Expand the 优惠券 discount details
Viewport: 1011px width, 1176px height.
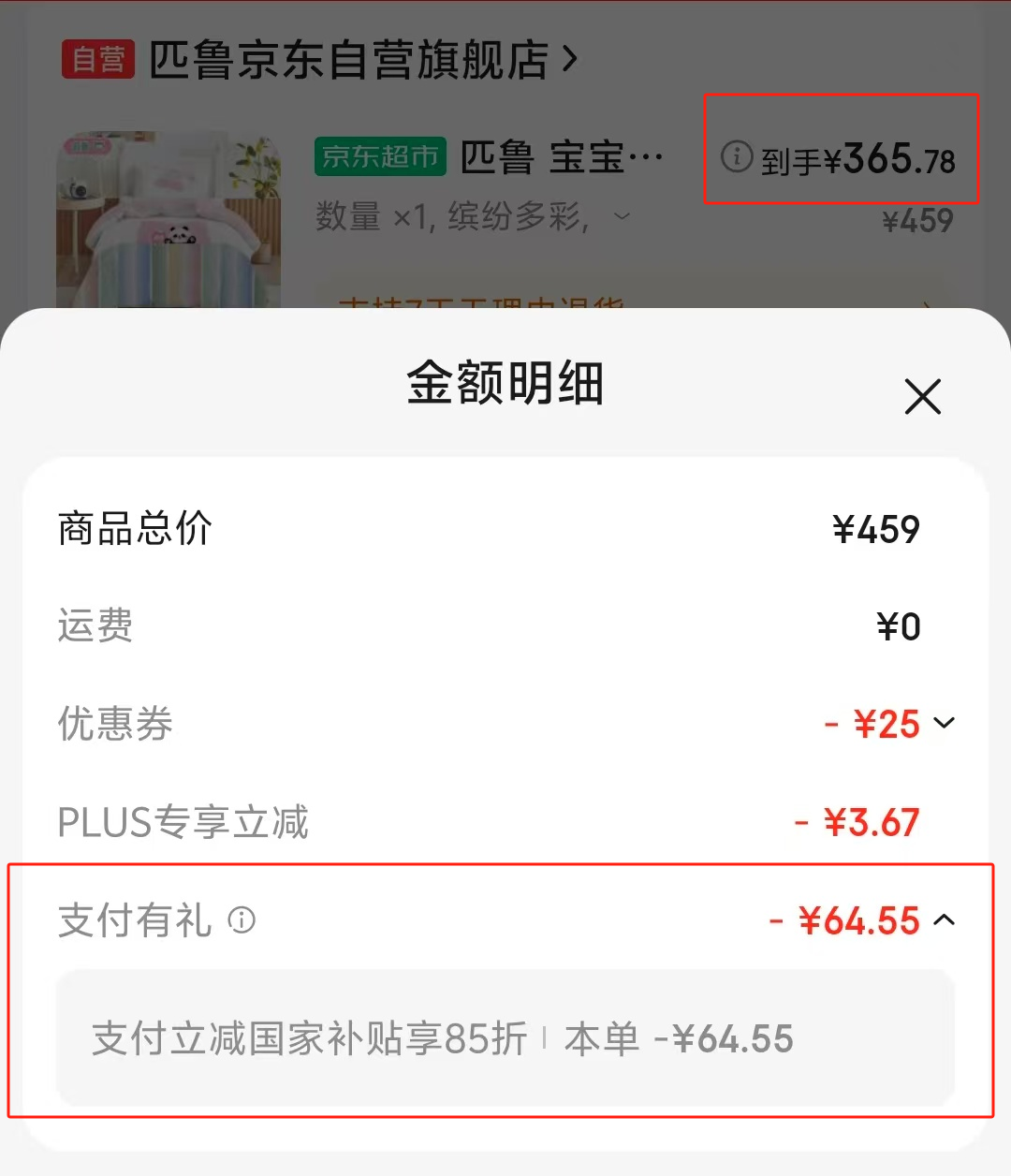pyautogui.click(x=945, y=723)
